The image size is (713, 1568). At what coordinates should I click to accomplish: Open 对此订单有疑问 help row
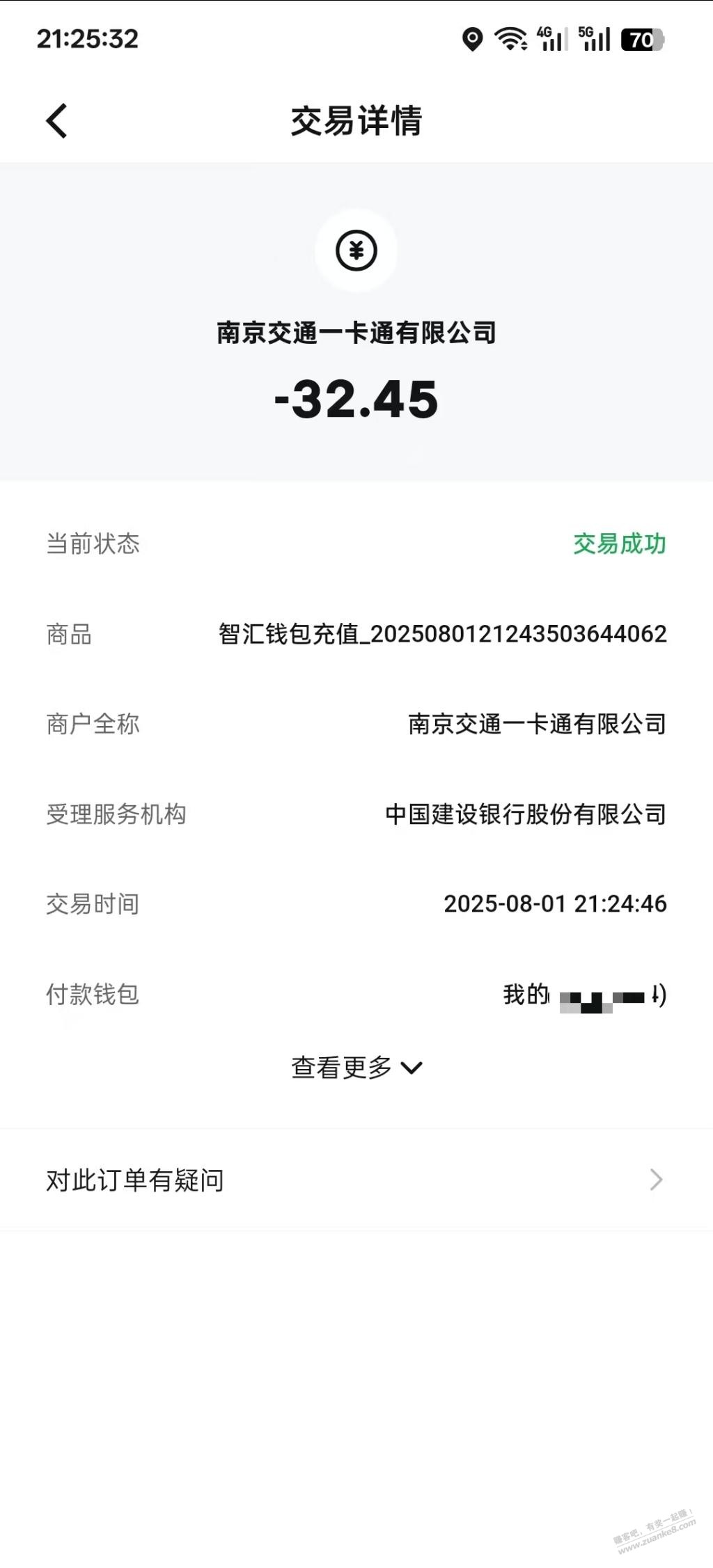coord(355,1180)
